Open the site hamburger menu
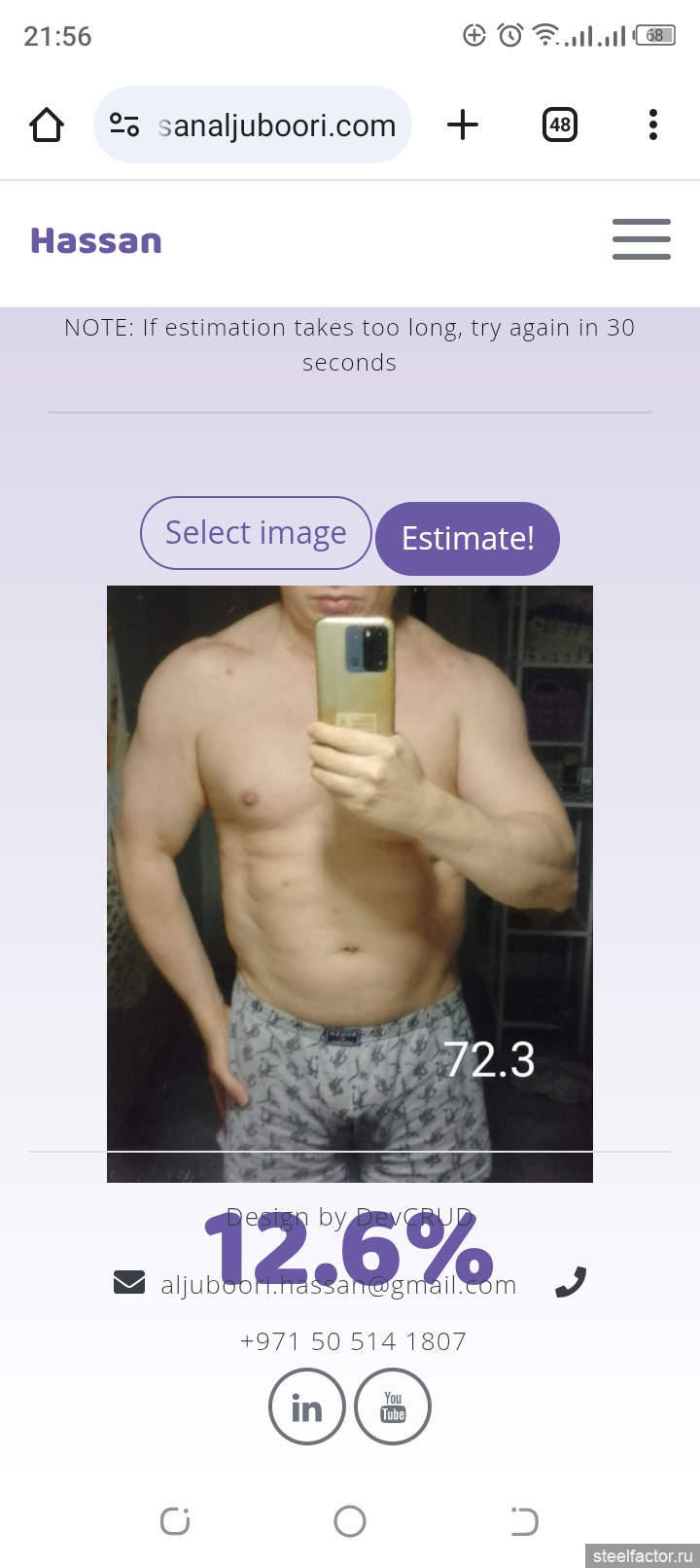This screenshot has height=1568, width=700. click(x=641, y=239)
